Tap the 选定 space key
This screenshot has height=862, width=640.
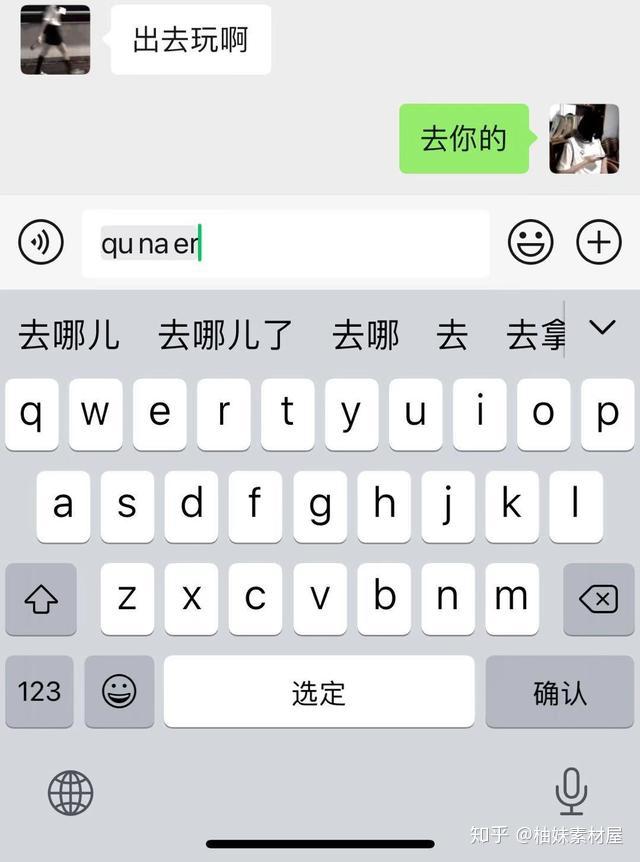coord(319,692)
